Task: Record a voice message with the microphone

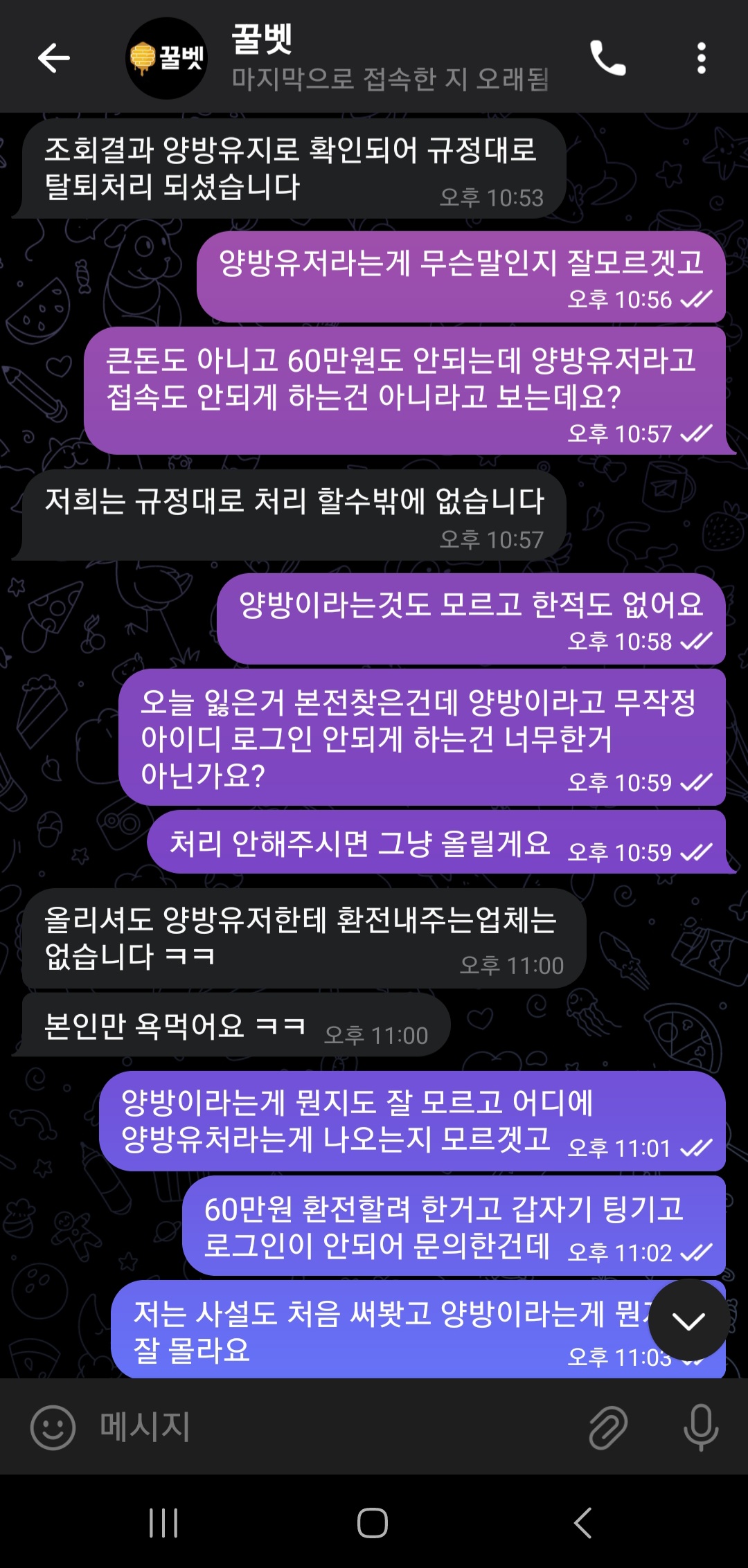Action: click(x=700, y=1427)
